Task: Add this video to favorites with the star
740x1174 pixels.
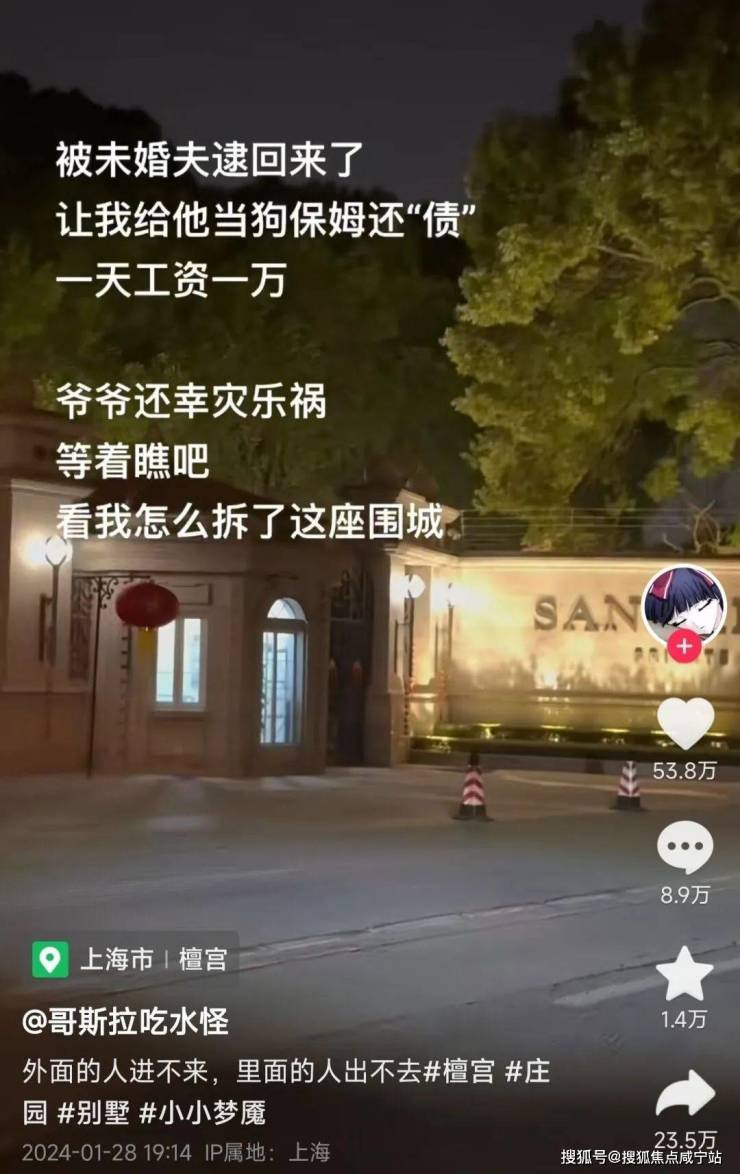Action: click(x=685, y=973)
